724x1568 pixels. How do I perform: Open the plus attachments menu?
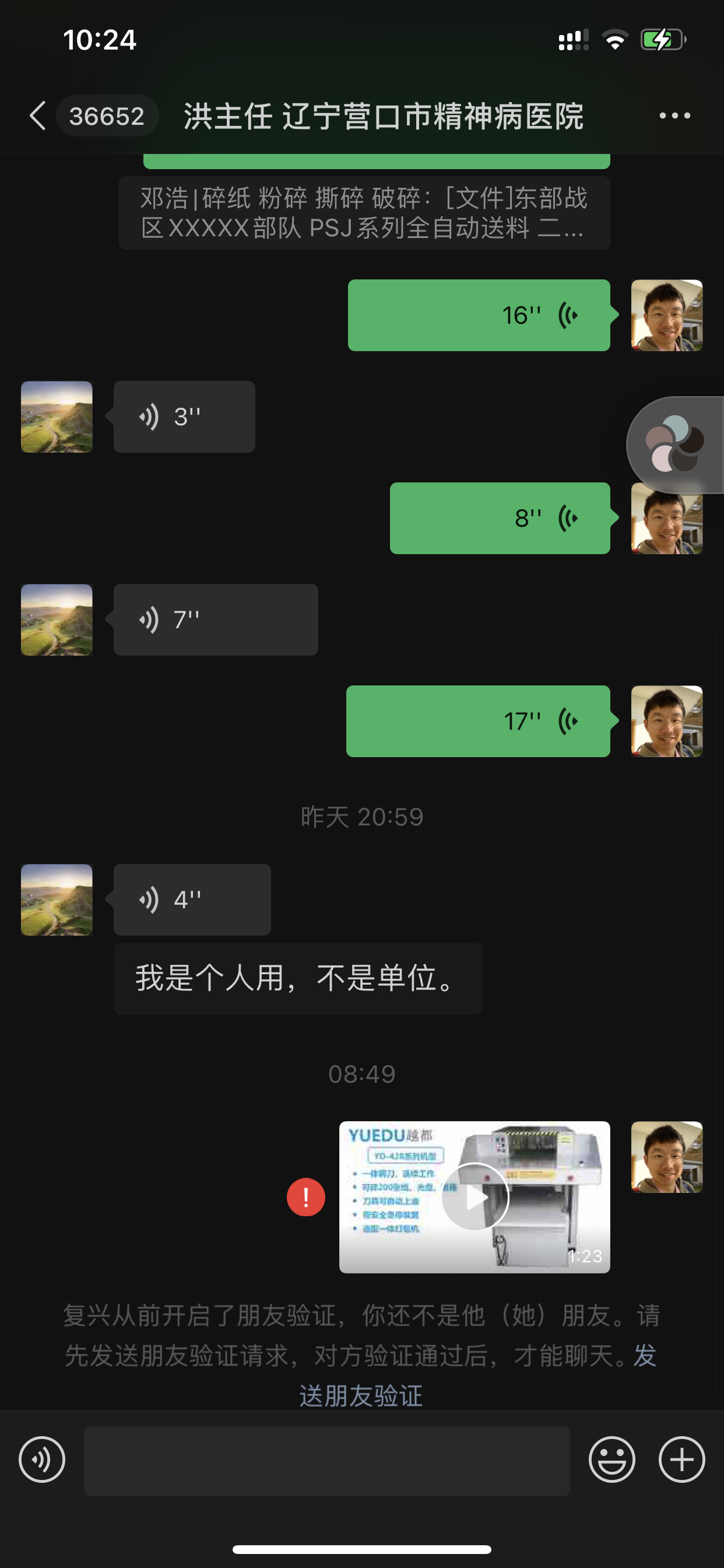pos(682,1459)
